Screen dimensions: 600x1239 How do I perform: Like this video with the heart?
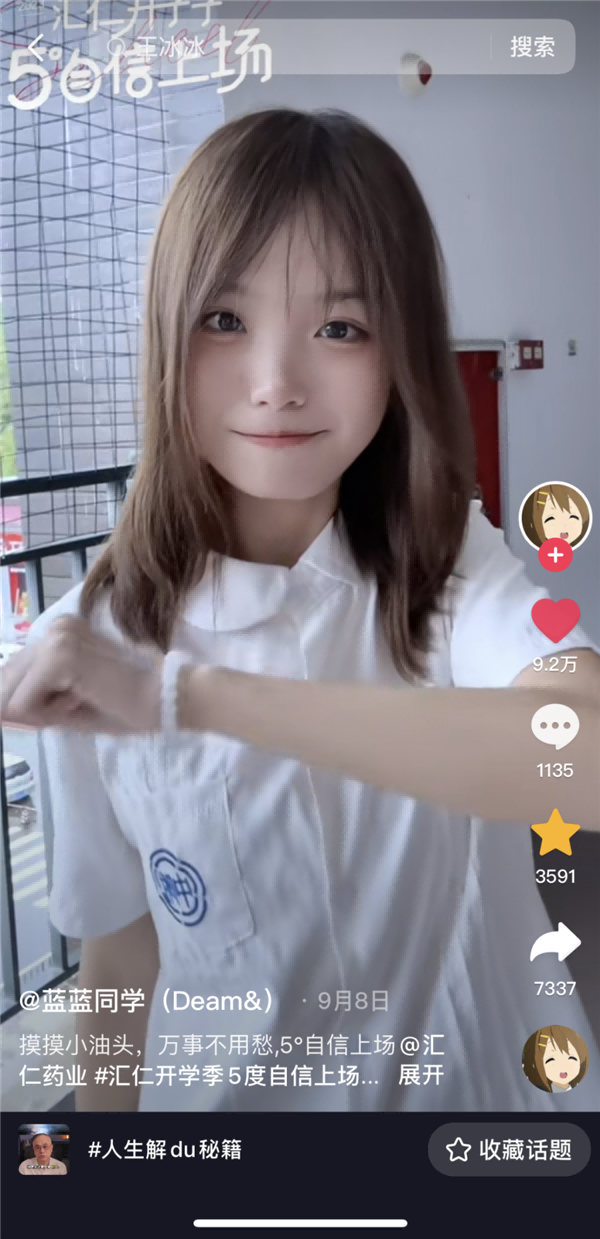click(x=555, y=622)
